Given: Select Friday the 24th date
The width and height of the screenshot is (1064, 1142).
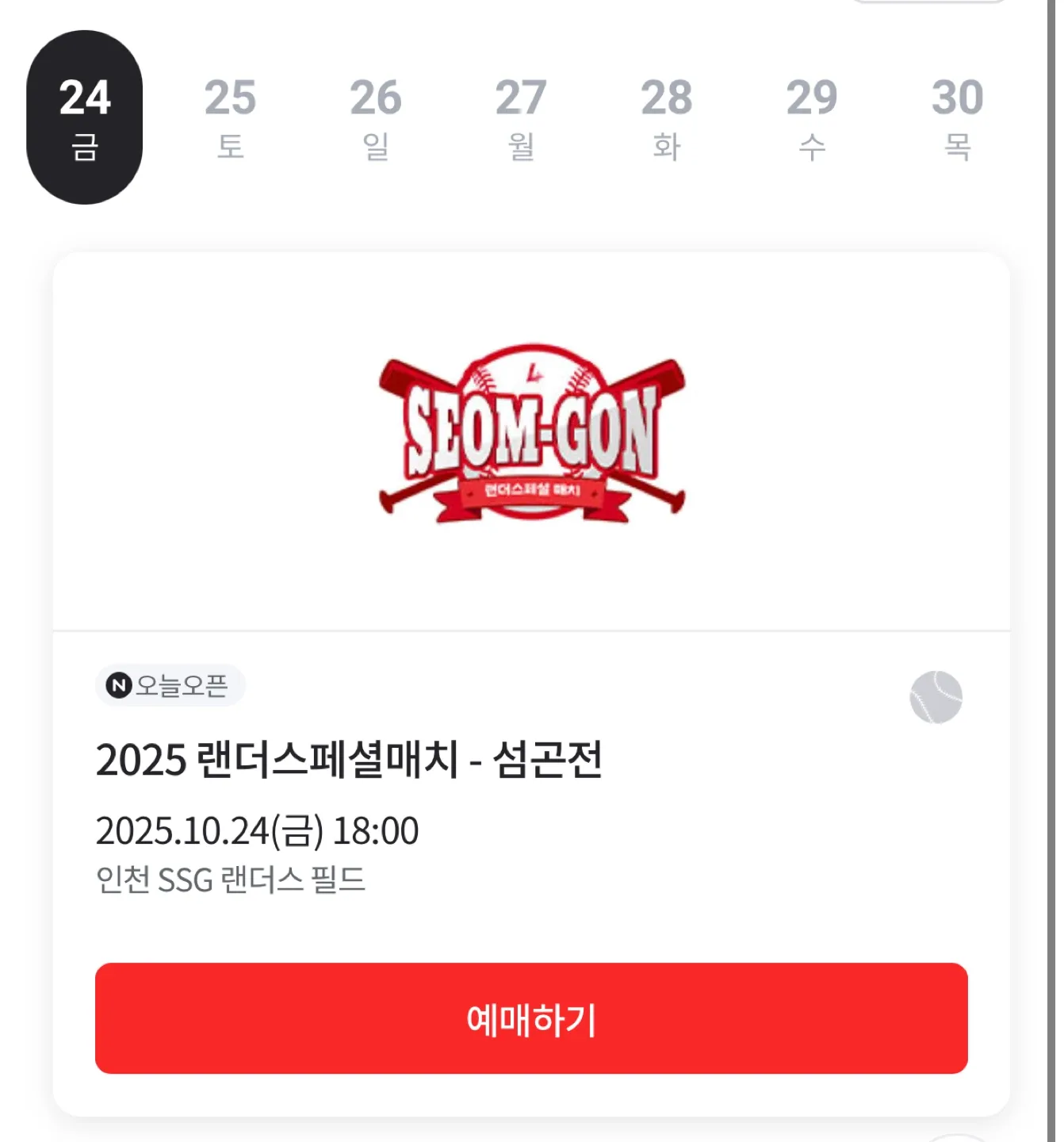Looking at the screenshot, I should tap(84, 117).
